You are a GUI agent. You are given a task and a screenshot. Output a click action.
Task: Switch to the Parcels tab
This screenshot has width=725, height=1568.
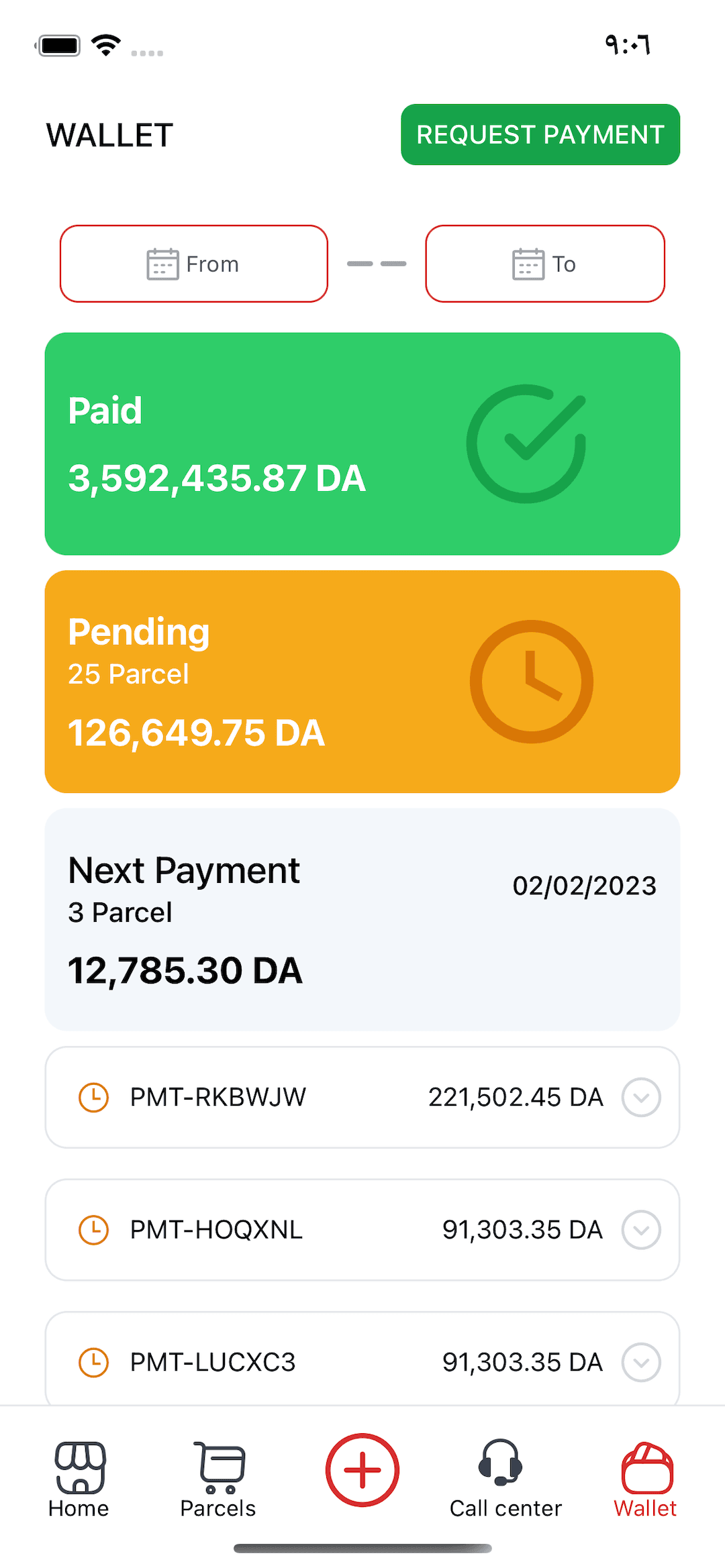[217, 1483]
